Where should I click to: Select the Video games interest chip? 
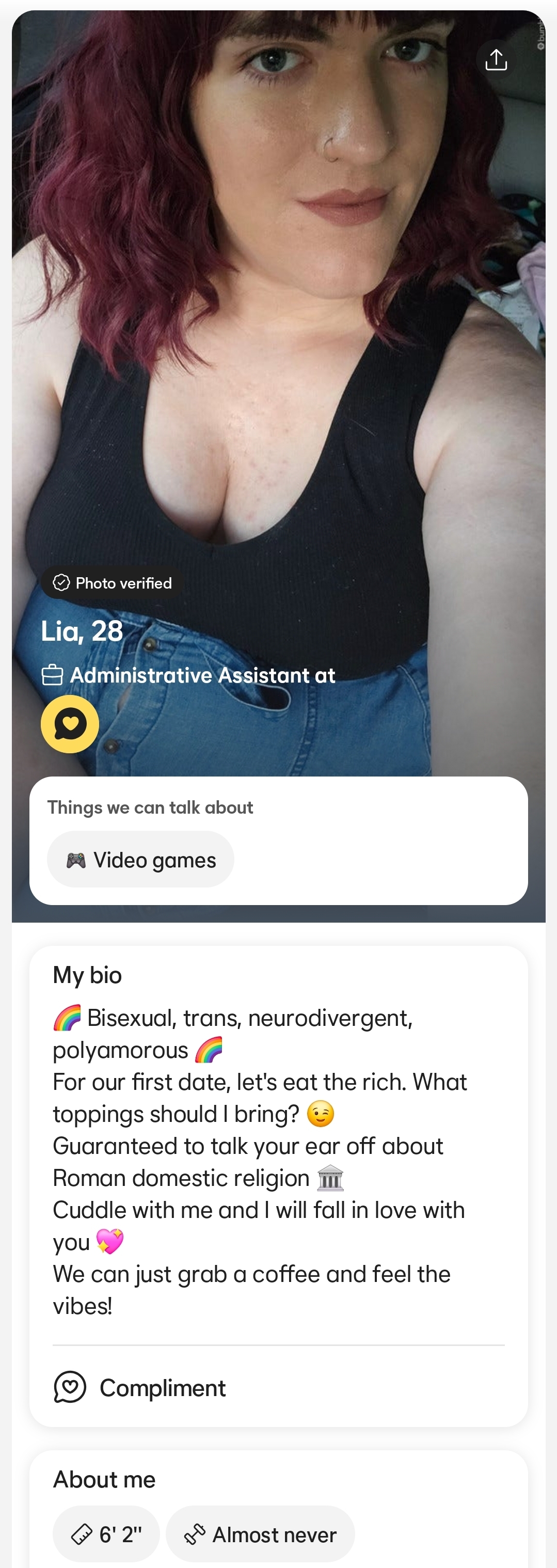(x=140, y=860)
